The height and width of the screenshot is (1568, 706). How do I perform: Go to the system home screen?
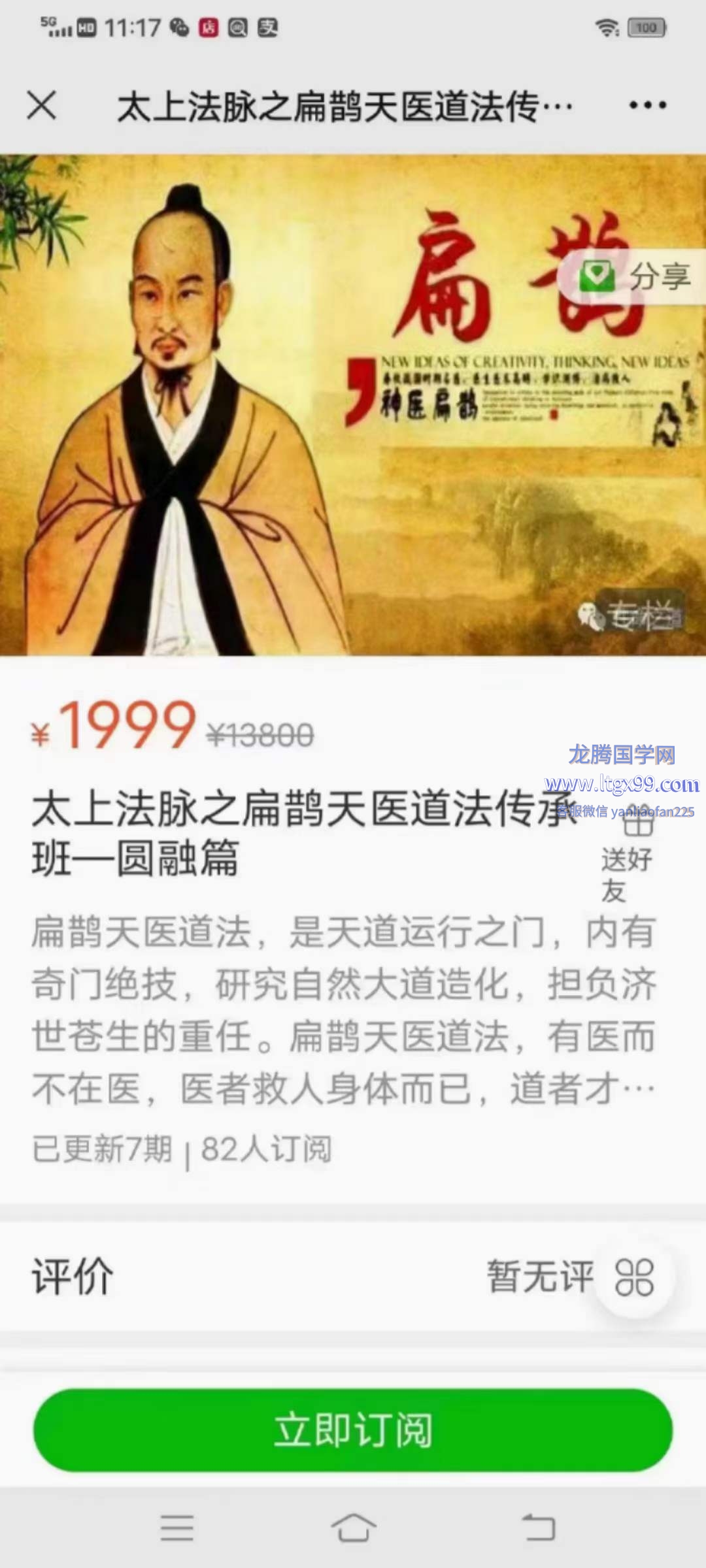[x=353, y=1527]
